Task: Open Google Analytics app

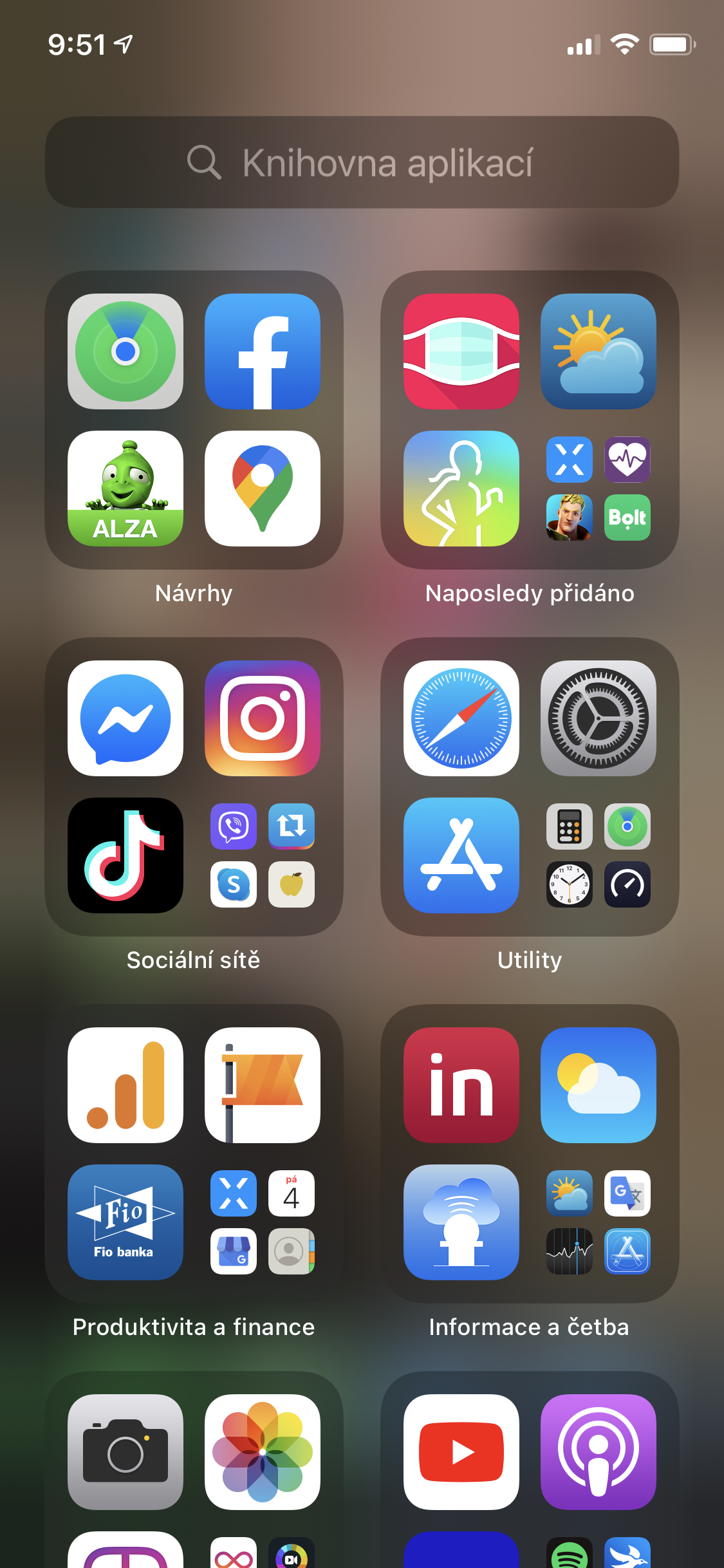Action: click(x=125, y=1085)
